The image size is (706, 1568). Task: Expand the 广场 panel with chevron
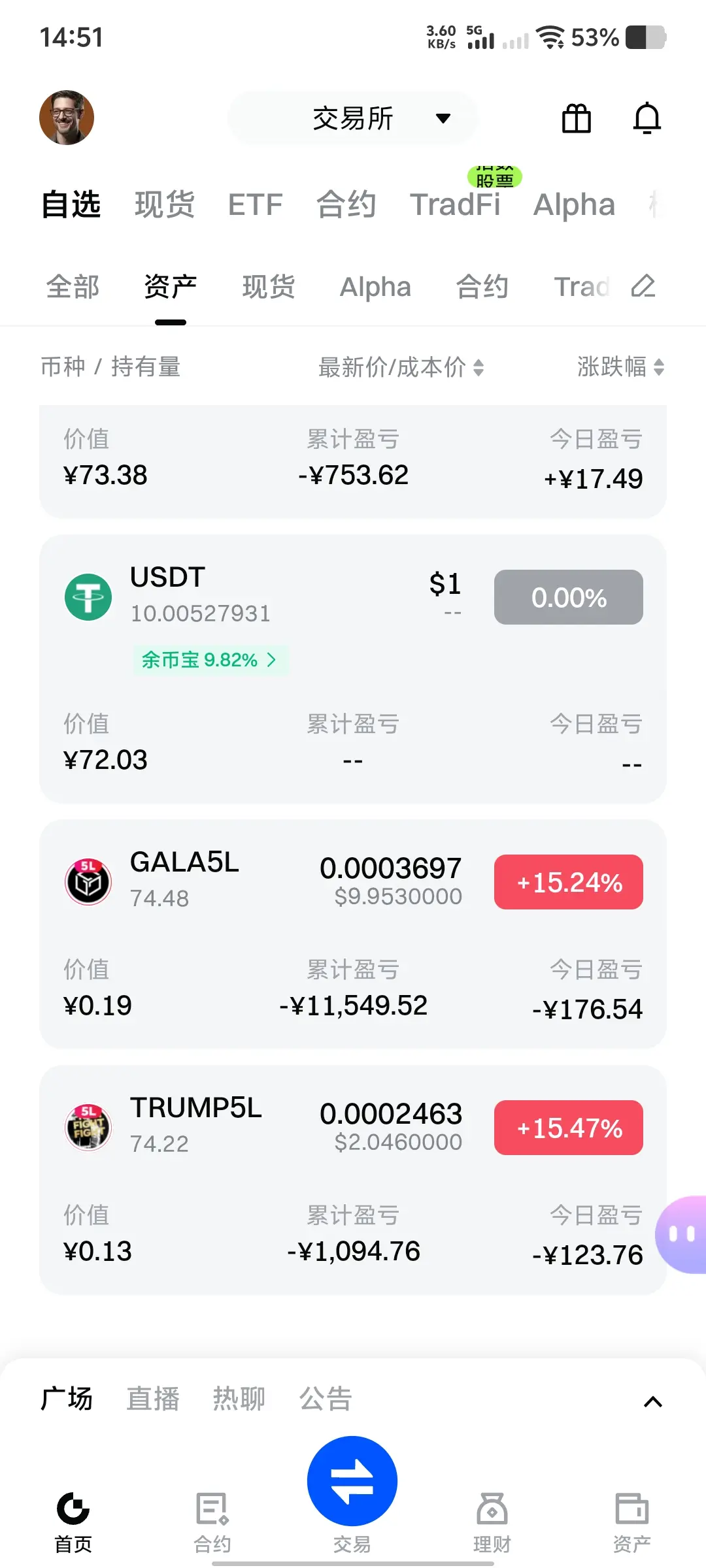(653, 1402)
